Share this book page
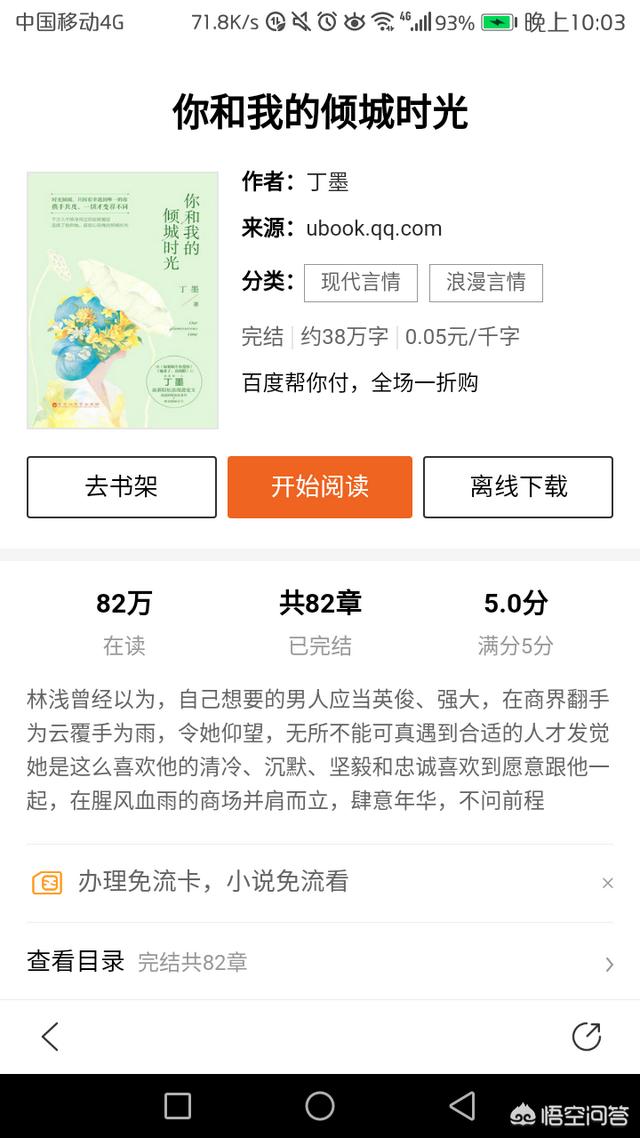 tap(586, 1036)
